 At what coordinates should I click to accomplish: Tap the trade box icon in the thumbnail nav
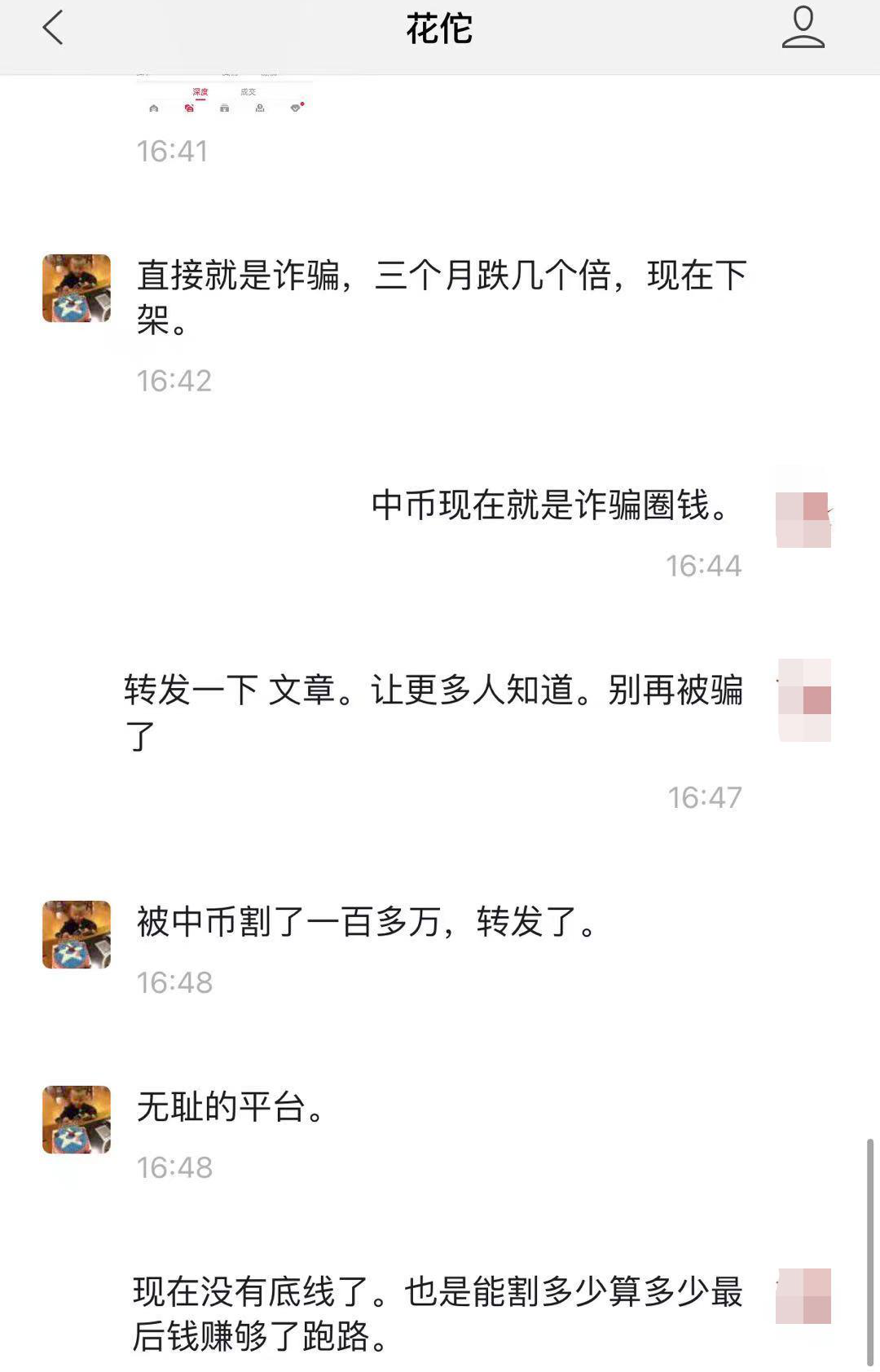tap(224, 108)
